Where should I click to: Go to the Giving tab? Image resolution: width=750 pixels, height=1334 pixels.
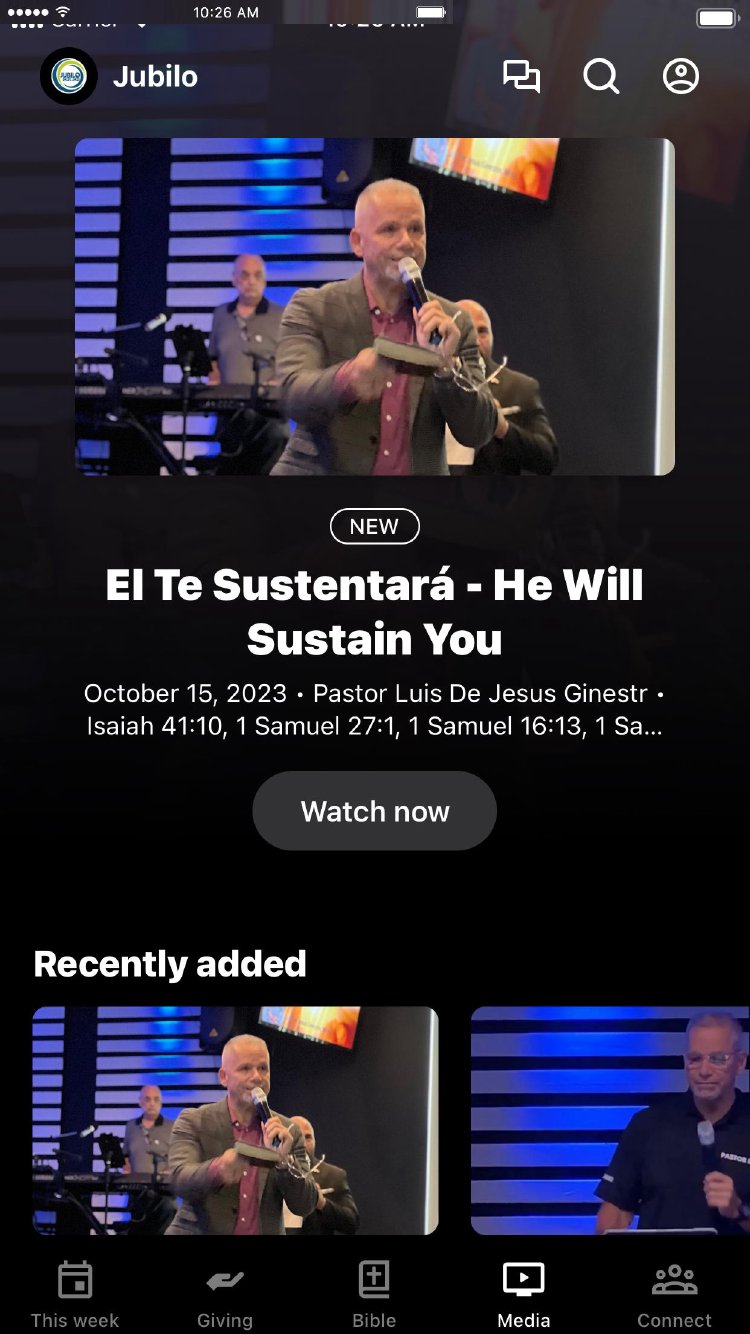(225, 1295)
